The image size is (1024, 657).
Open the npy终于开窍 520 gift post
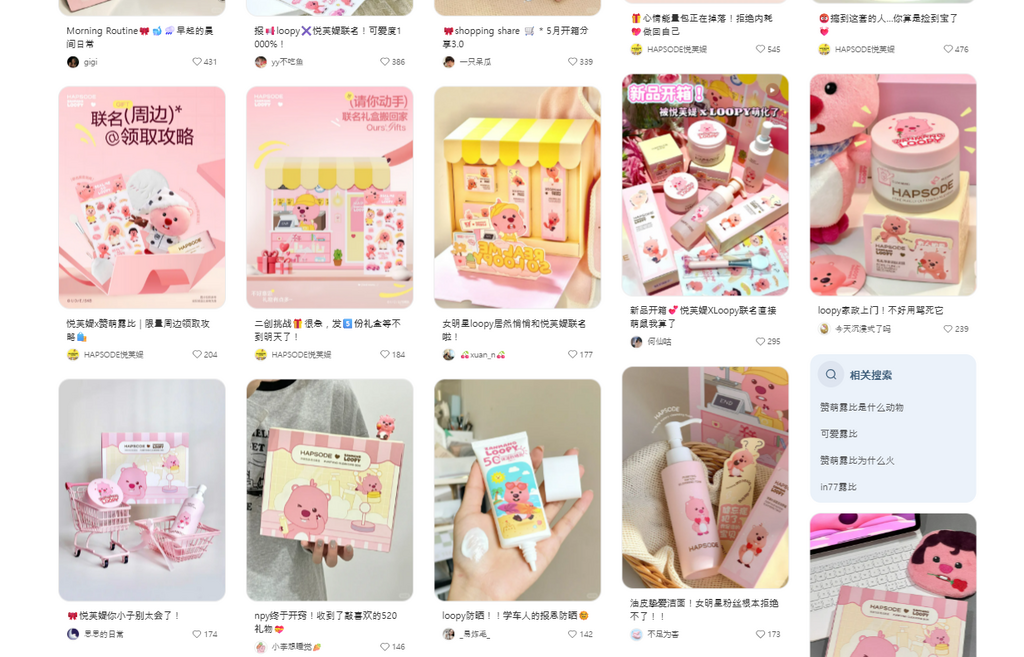coord(329,490)
